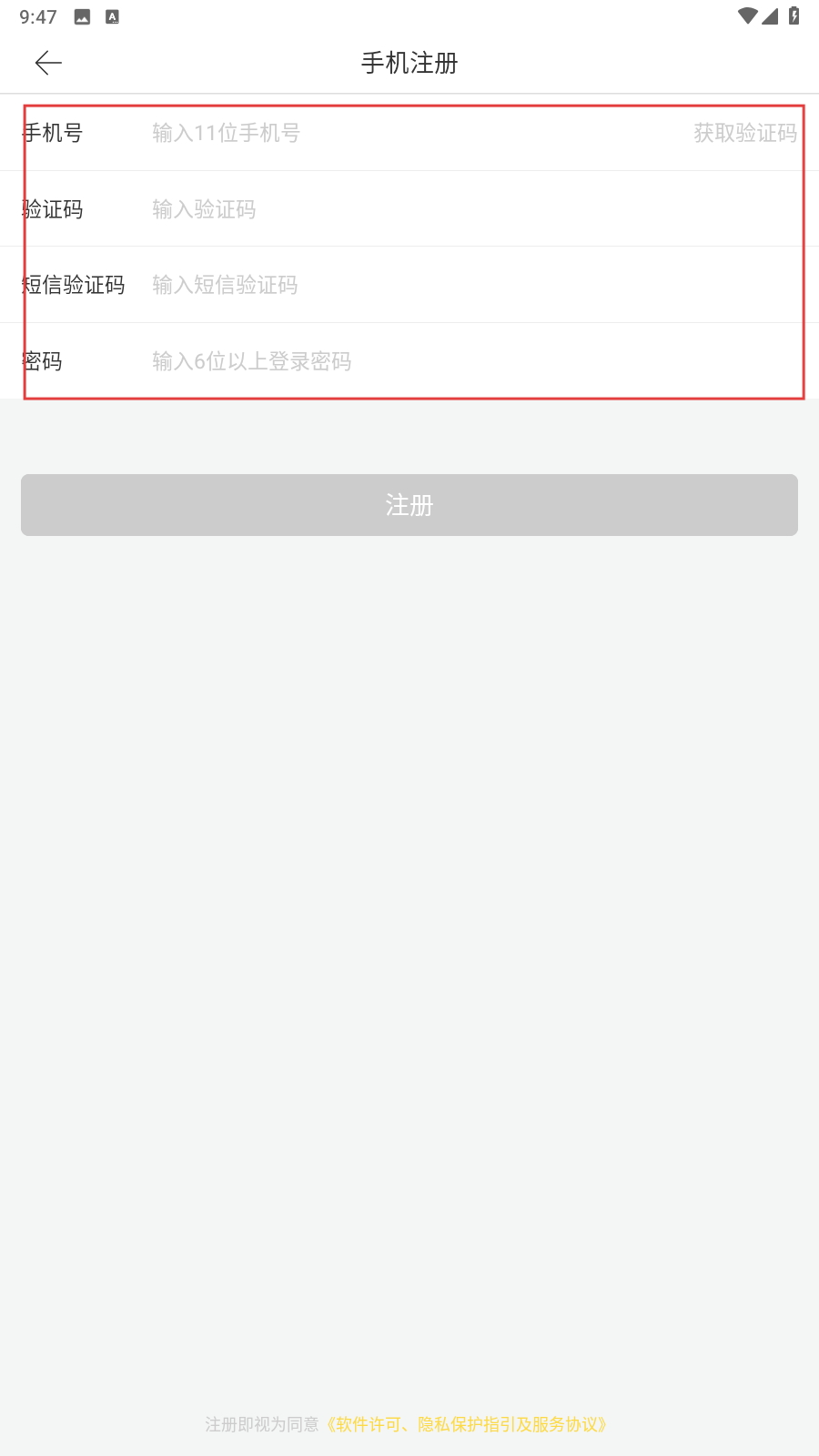Open the software license and privacy agreement
This screenshot has height=1456, width=819.
(467, 1424)
